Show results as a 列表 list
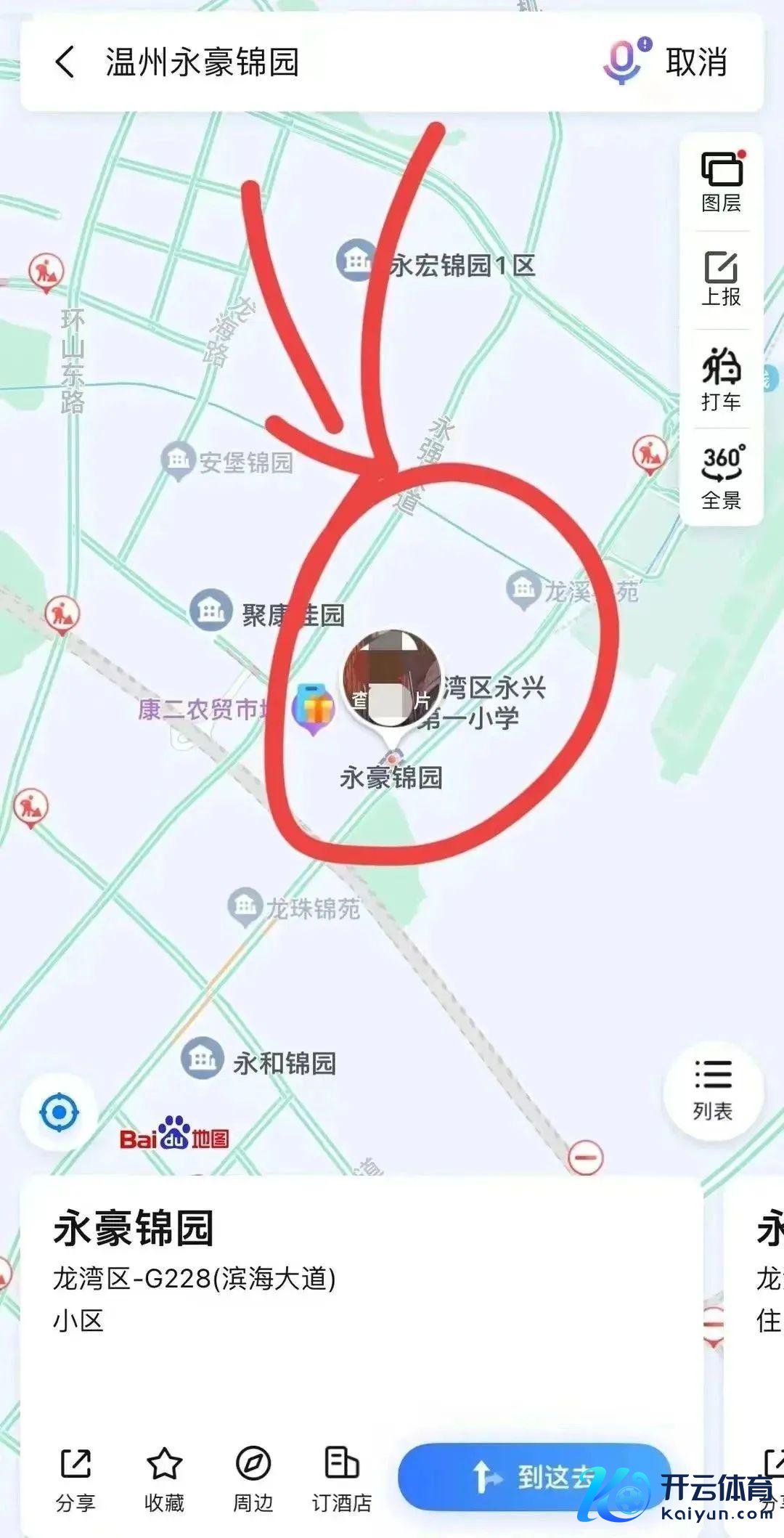The width and height of the screenshot is (784, 1538). coord(713,1090)
